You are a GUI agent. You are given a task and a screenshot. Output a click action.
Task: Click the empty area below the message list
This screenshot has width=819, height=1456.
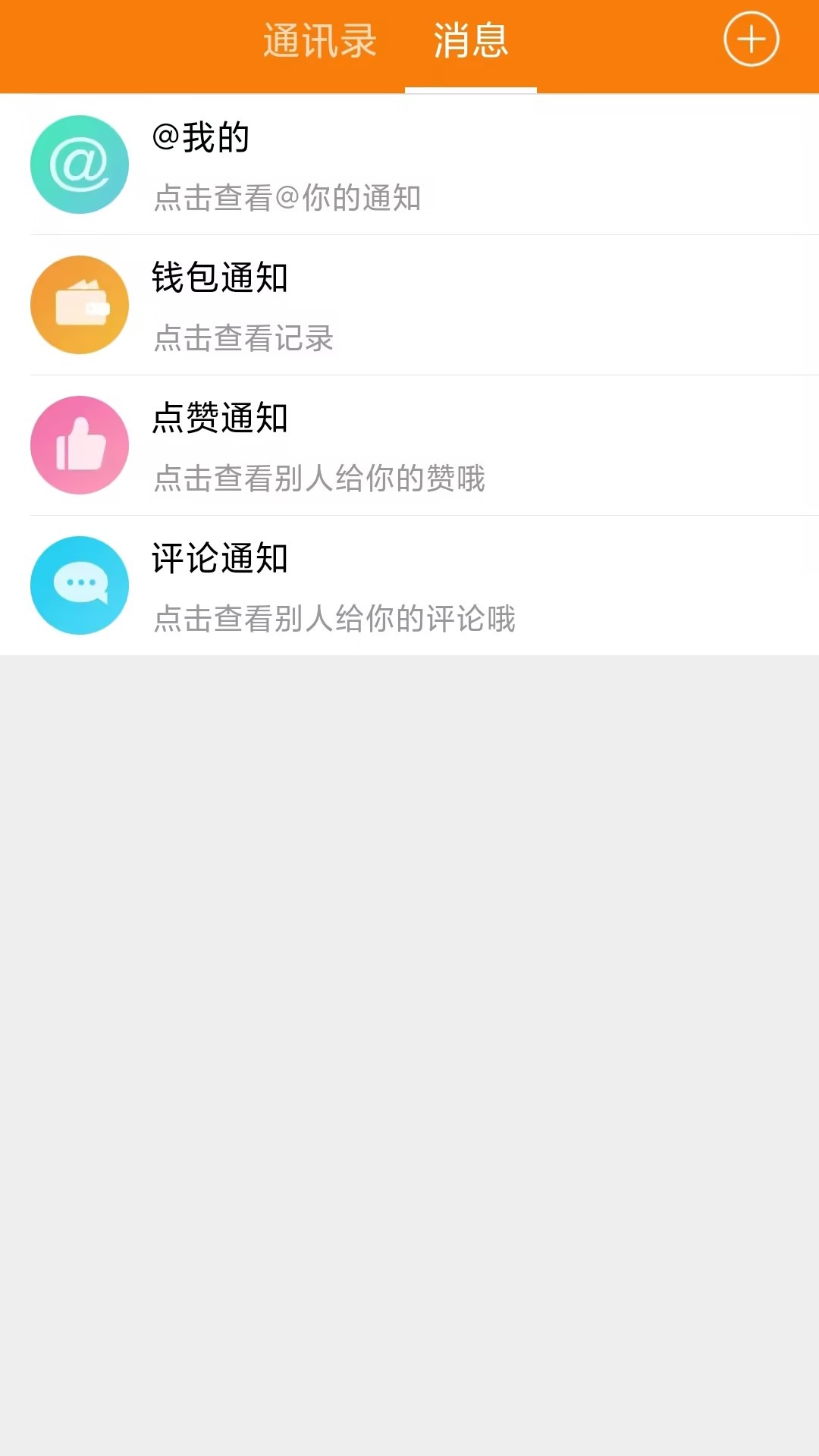(x=409, y=986)
